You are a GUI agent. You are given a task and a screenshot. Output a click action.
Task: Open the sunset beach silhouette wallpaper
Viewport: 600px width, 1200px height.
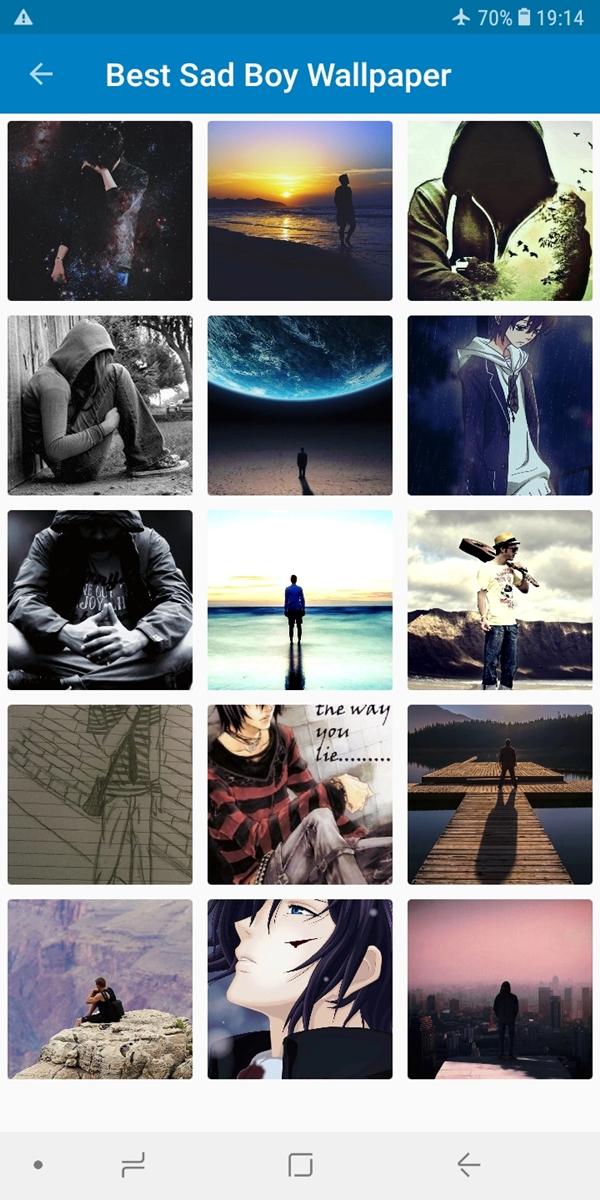coord(300,211)
